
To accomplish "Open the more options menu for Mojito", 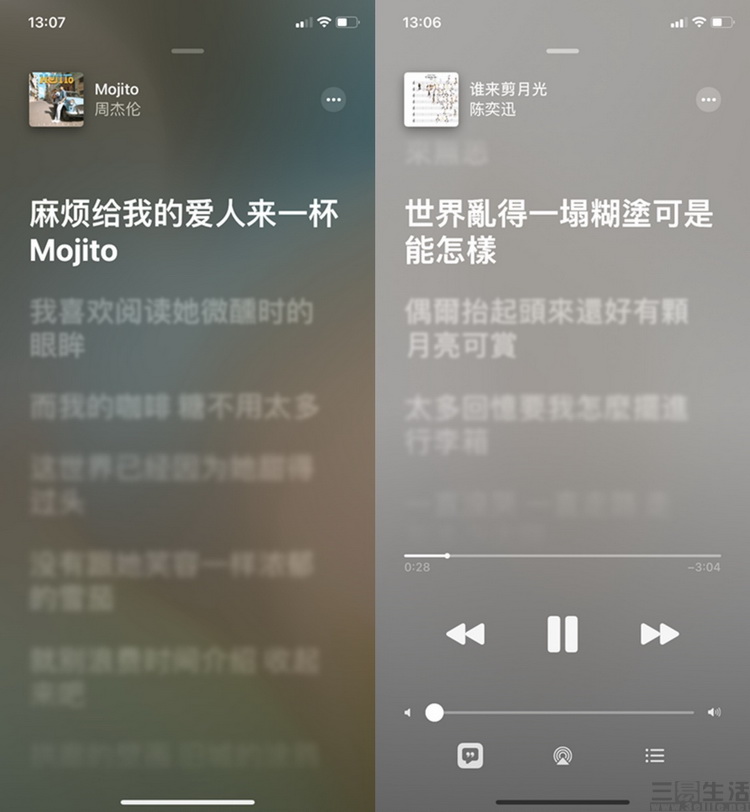I will coord(334,99).
